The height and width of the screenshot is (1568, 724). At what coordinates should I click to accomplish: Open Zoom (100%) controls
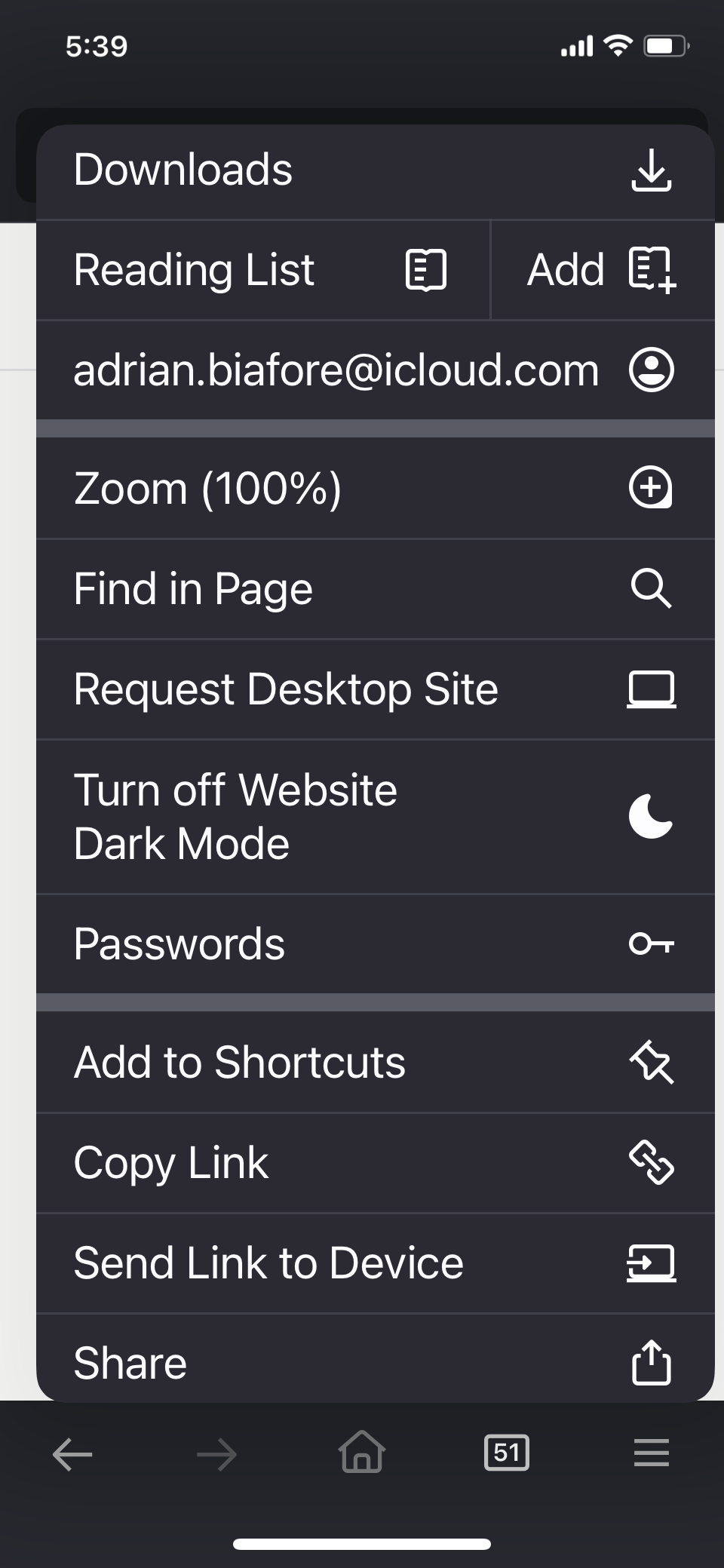pos(375,488)
